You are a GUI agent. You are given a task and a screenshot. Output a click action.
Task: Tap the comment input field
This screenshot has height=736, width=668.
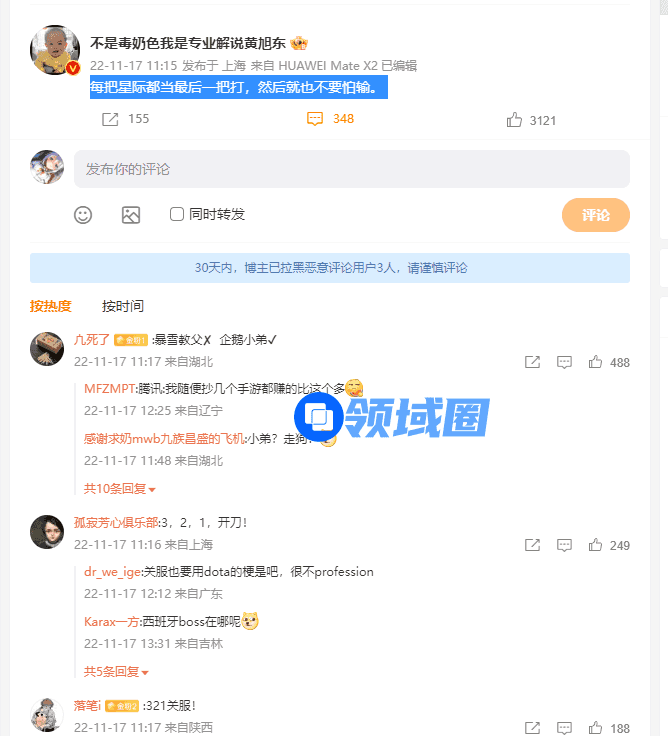click(x=351, y=169)
